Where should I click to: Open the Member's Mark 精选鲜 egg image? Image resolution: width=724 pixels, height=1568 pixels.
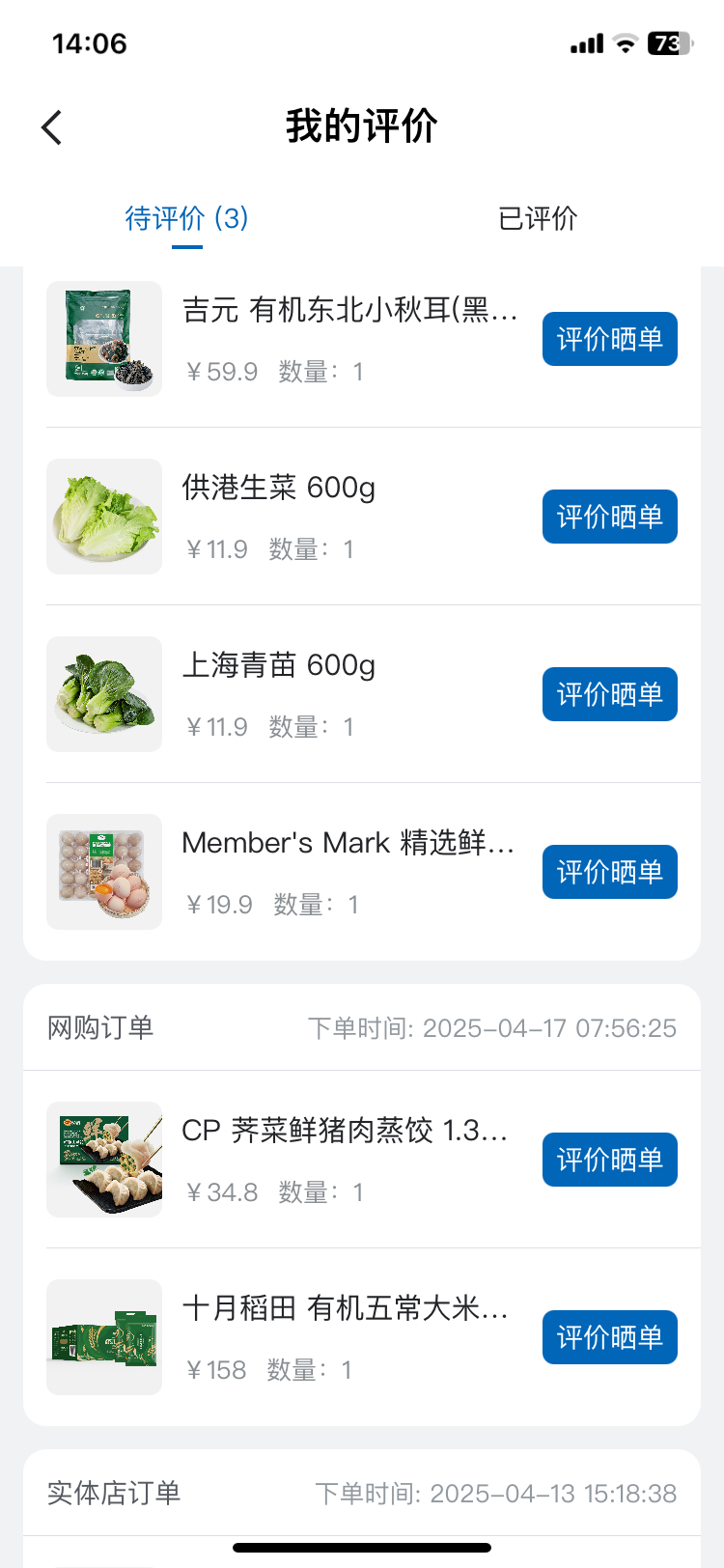[x=104, y=872]
